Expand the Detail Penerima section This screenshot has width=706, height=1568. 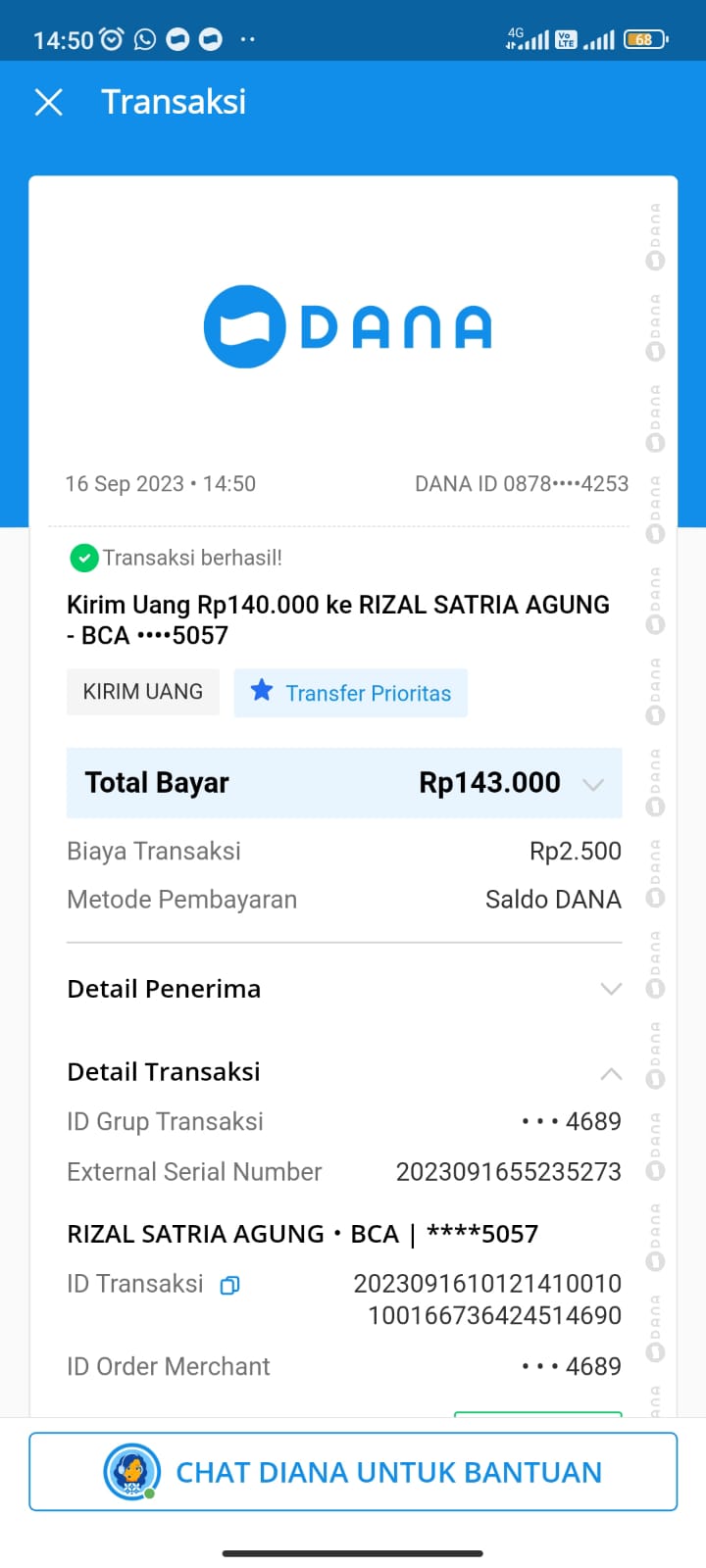[610, 989]
